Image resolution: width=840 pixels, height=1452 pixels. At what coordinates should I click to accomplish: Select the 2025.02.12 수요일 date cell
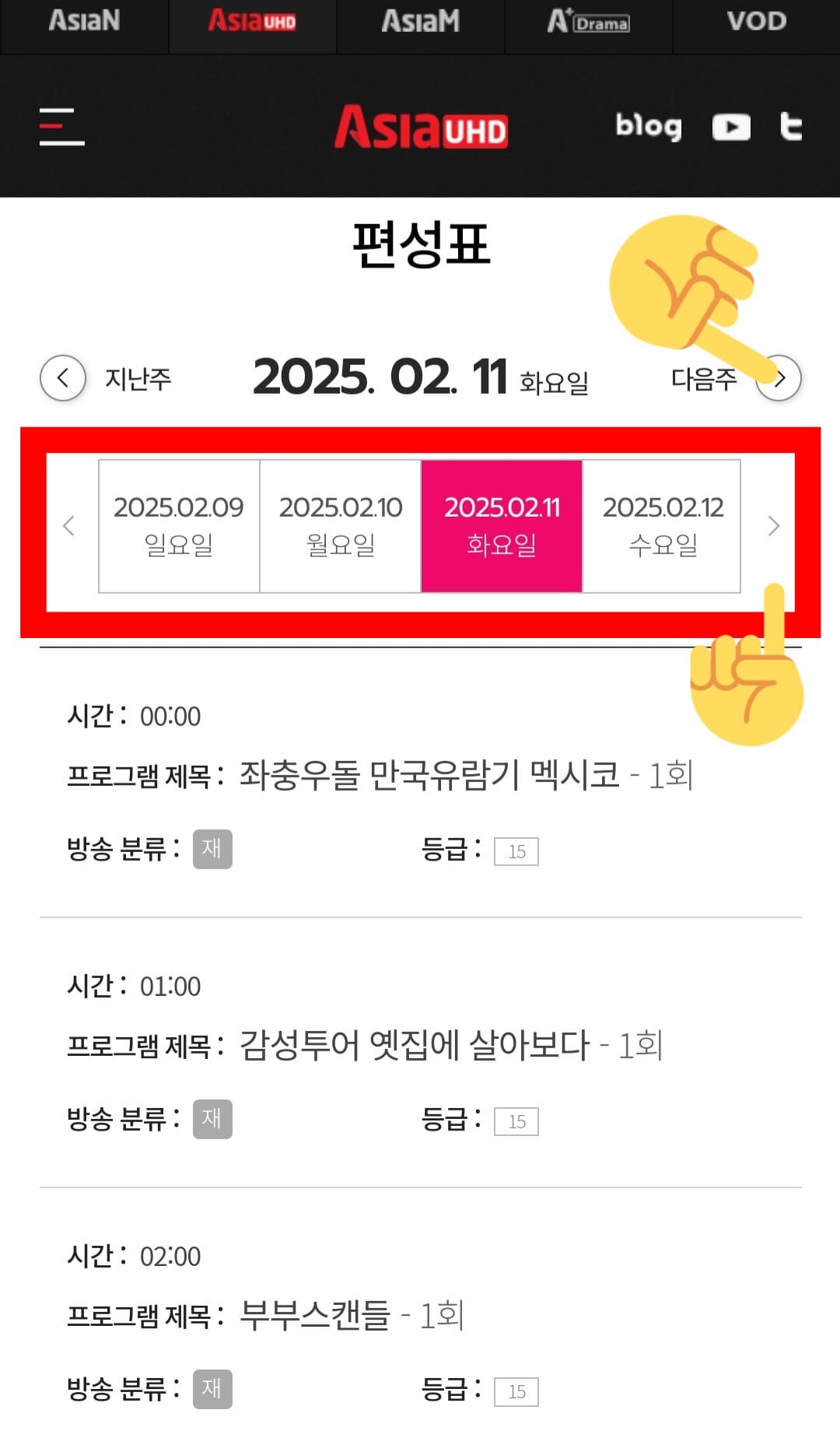[663, 524]
